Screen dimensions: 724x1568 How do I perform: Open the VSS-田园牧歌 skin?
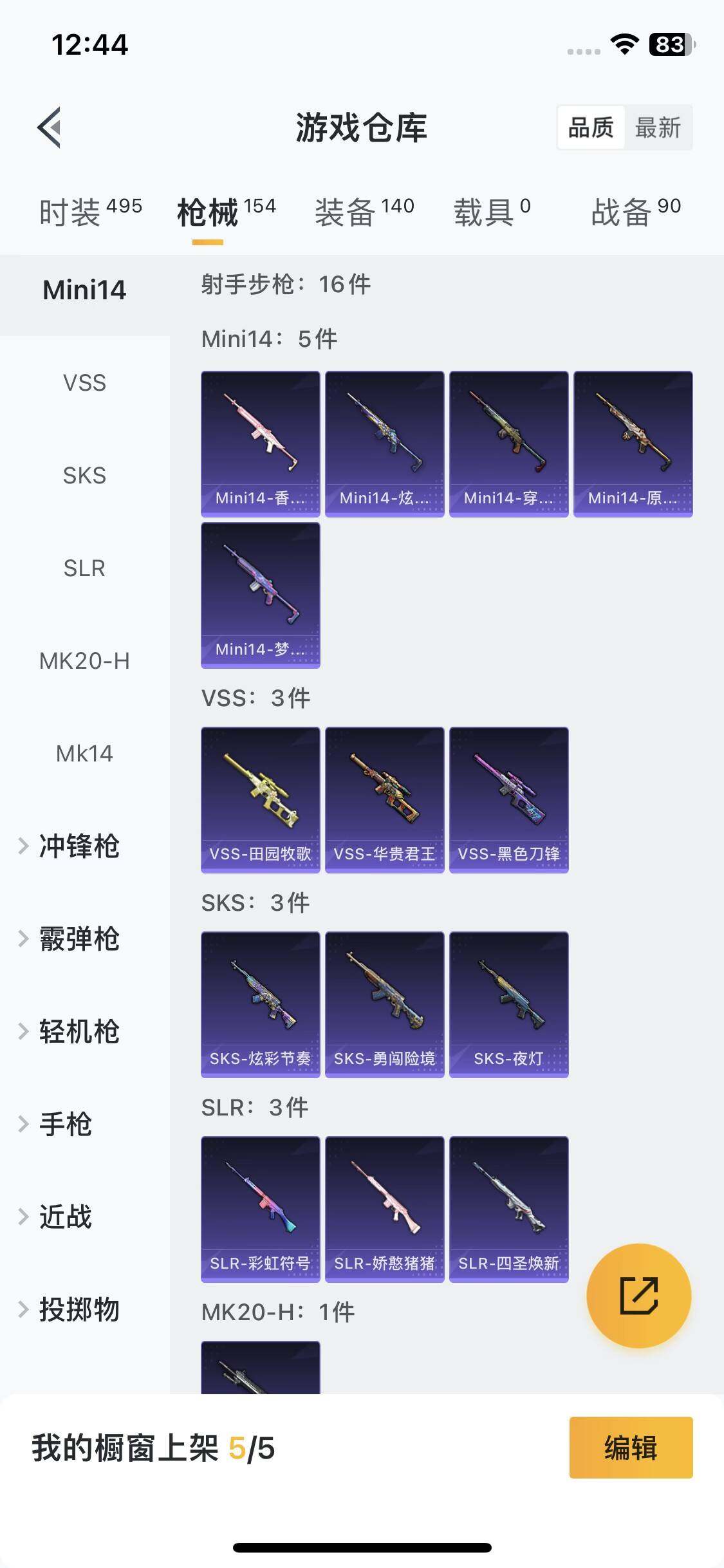click(x=260, y=799)
